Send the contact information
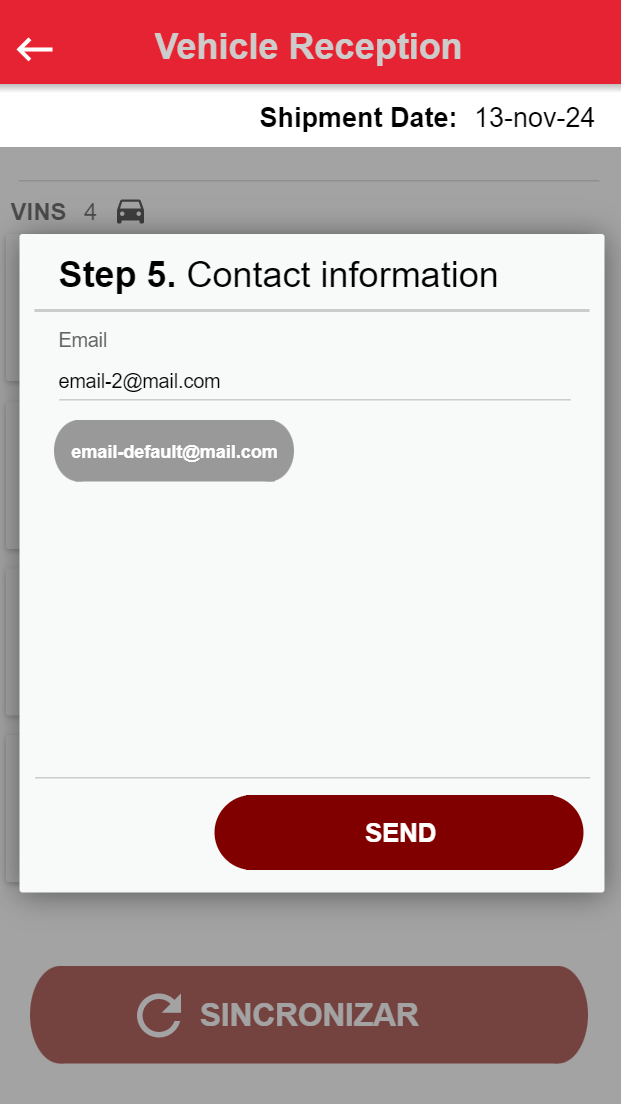Image resolution: width=621 pixels, height=1104 pixels. pyautogui.click(x=399, y=833)
